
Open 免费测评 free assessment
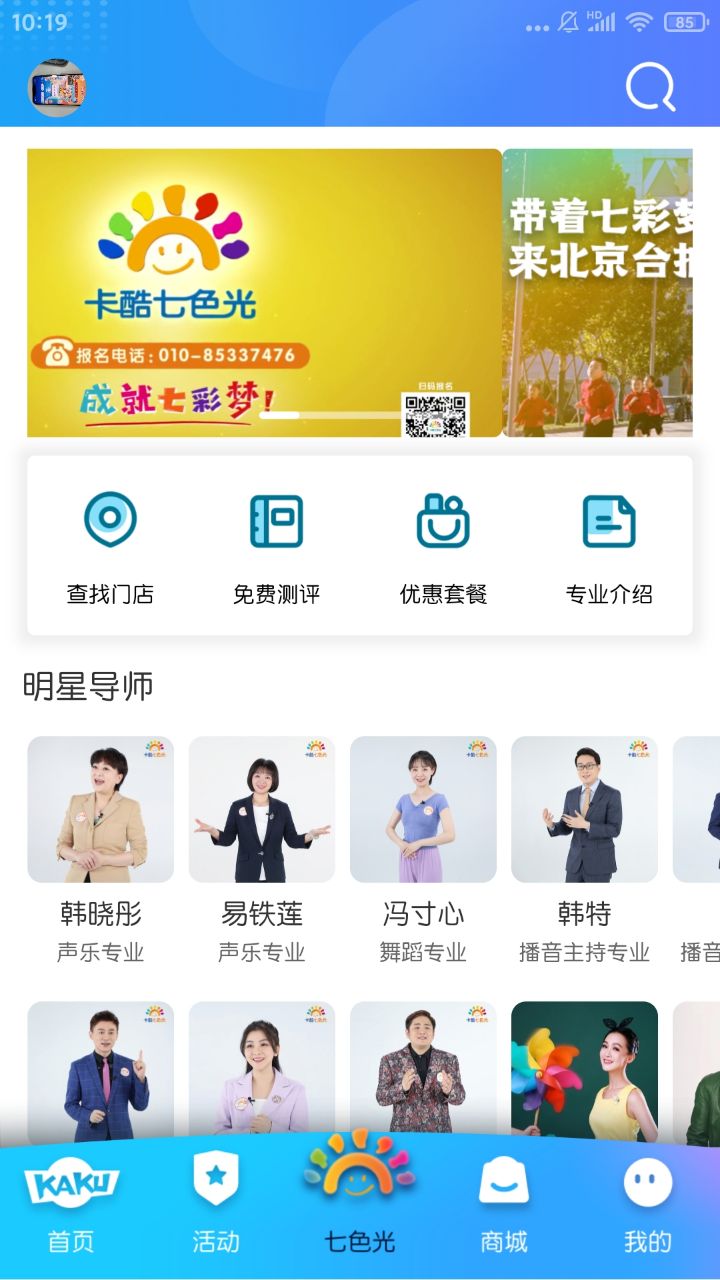[276, 547]
